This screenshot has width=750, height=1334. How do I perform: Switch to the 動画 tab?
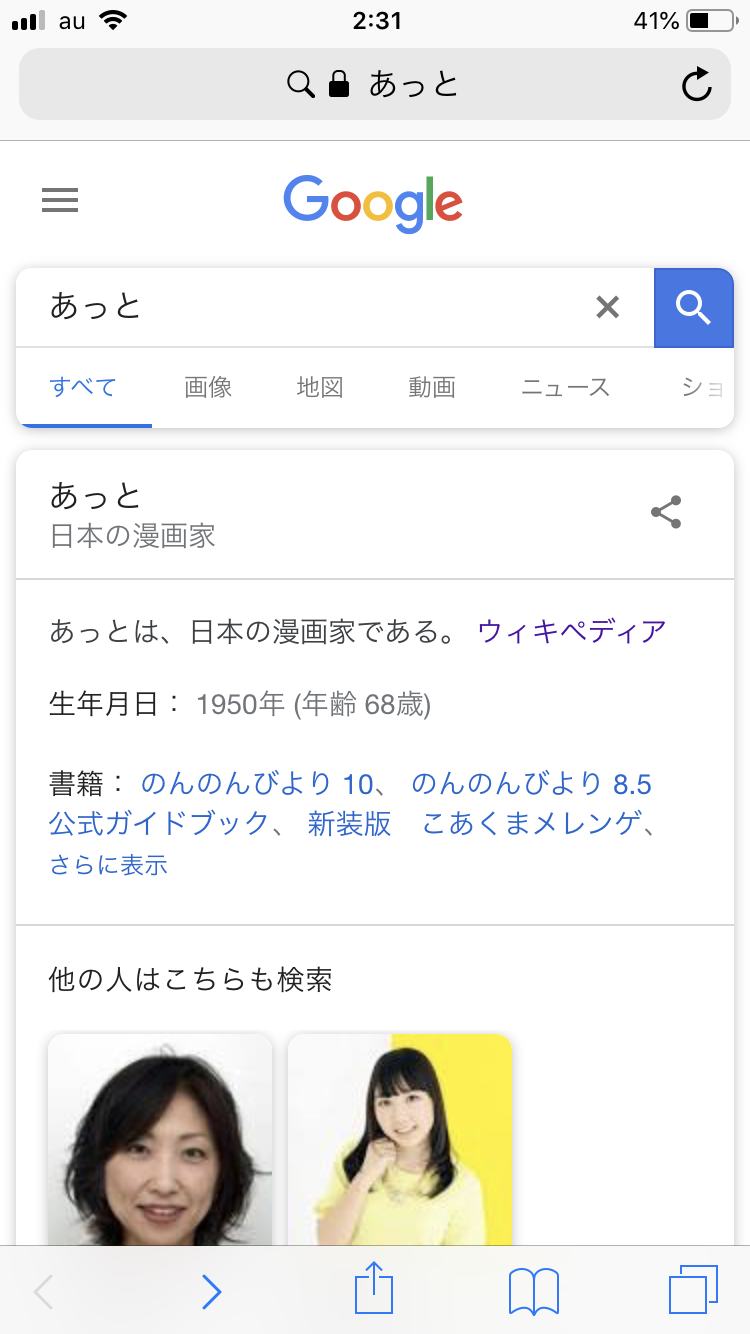(x=432, y=387)
